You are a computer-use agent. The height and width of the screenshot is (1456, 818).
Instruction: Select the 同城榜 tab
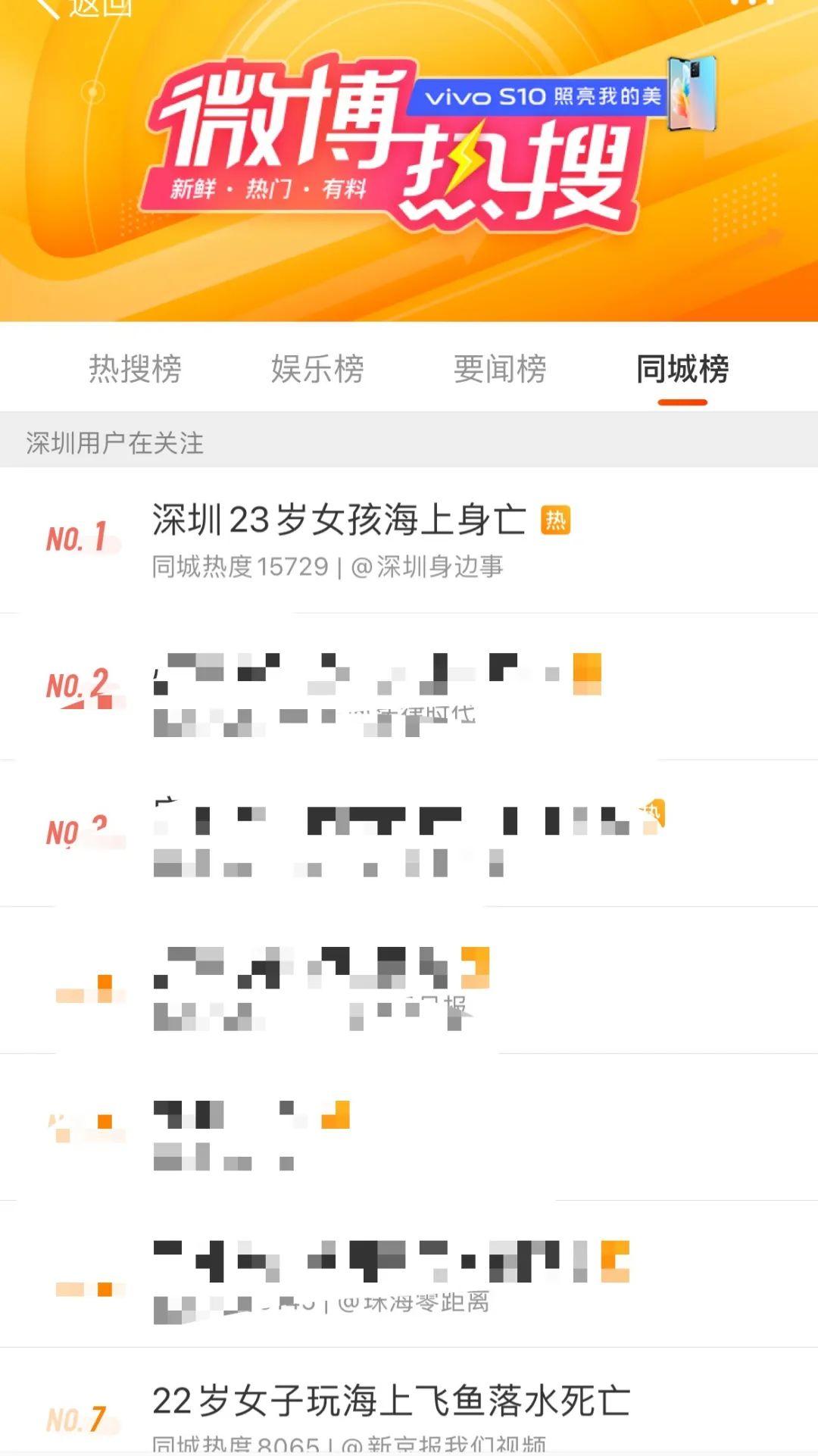[682, 369]
